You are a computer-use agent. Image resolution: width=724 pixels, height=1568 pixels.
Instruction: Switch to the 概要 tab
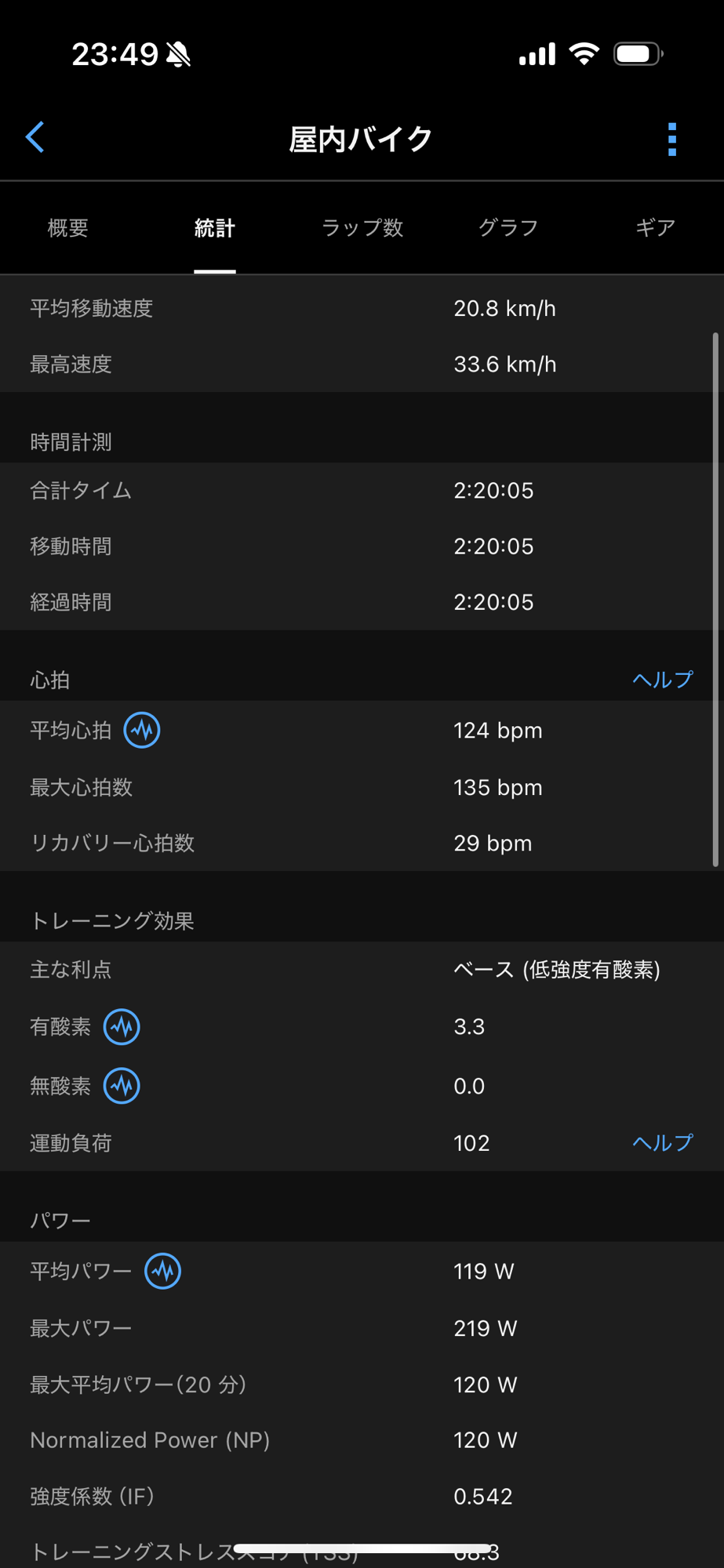68,228
